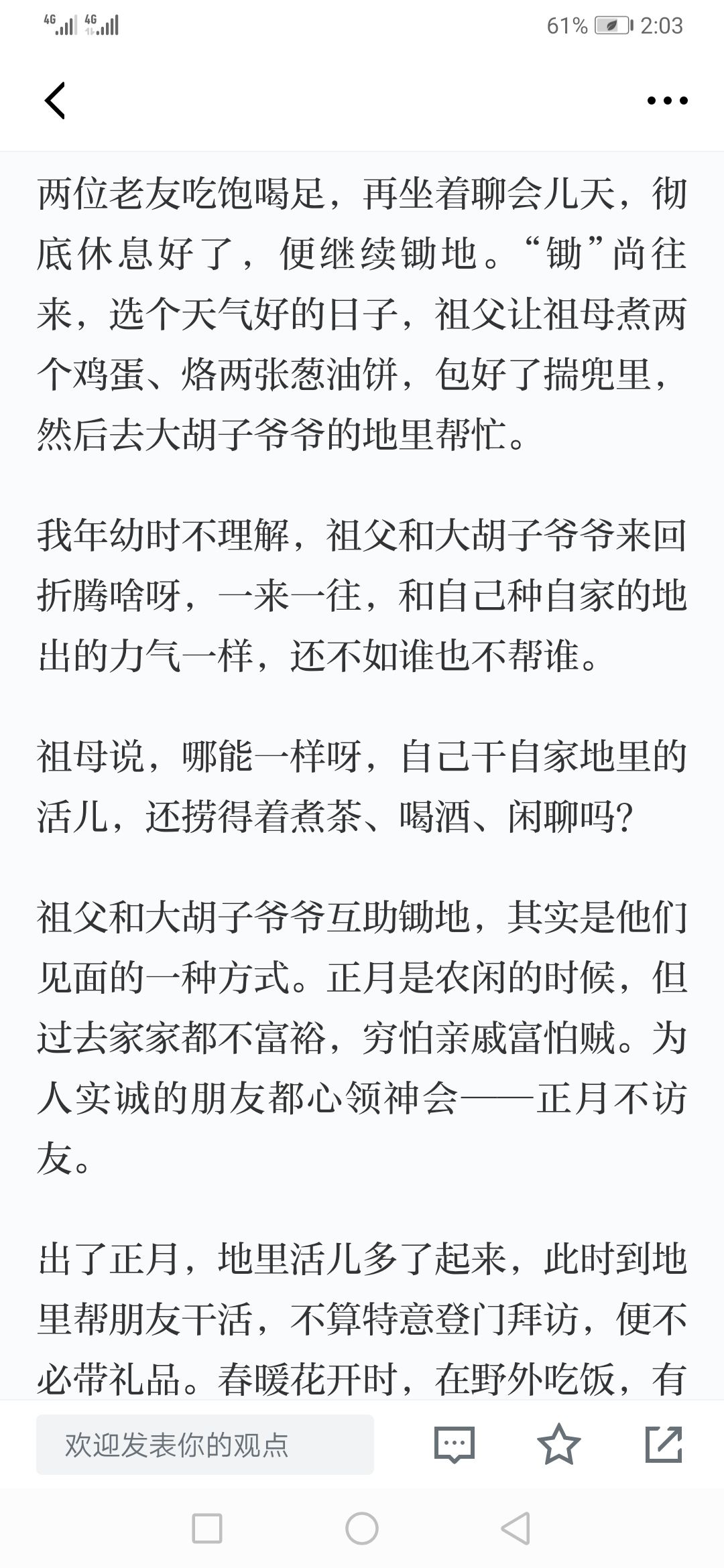Tap the 欢迎发表你的观点 comment field
The height and width of the screenshot is (1568, 724).
tap(205, 1445)
